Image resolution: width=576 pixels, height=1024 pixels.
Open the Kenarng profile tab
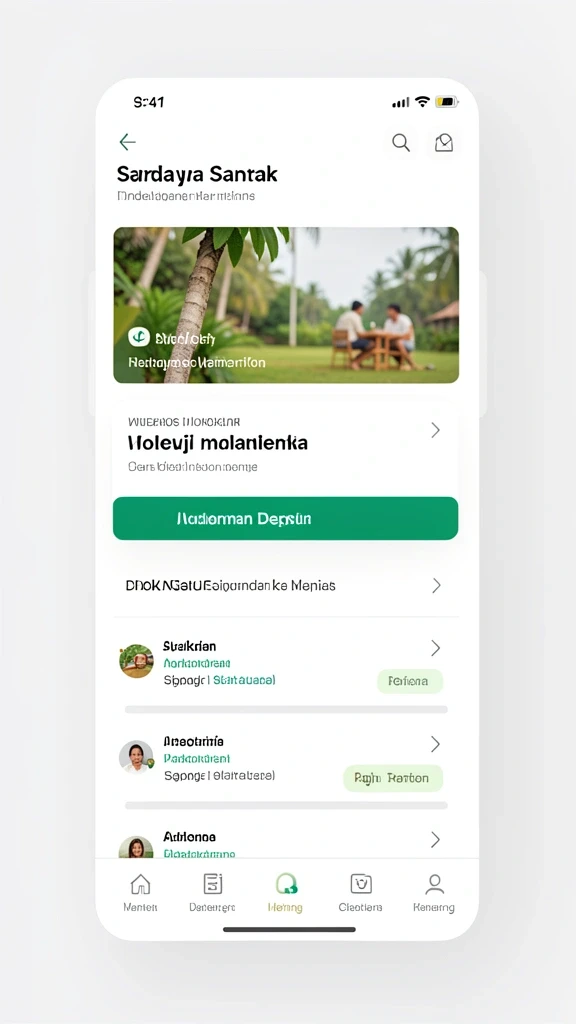434,893
